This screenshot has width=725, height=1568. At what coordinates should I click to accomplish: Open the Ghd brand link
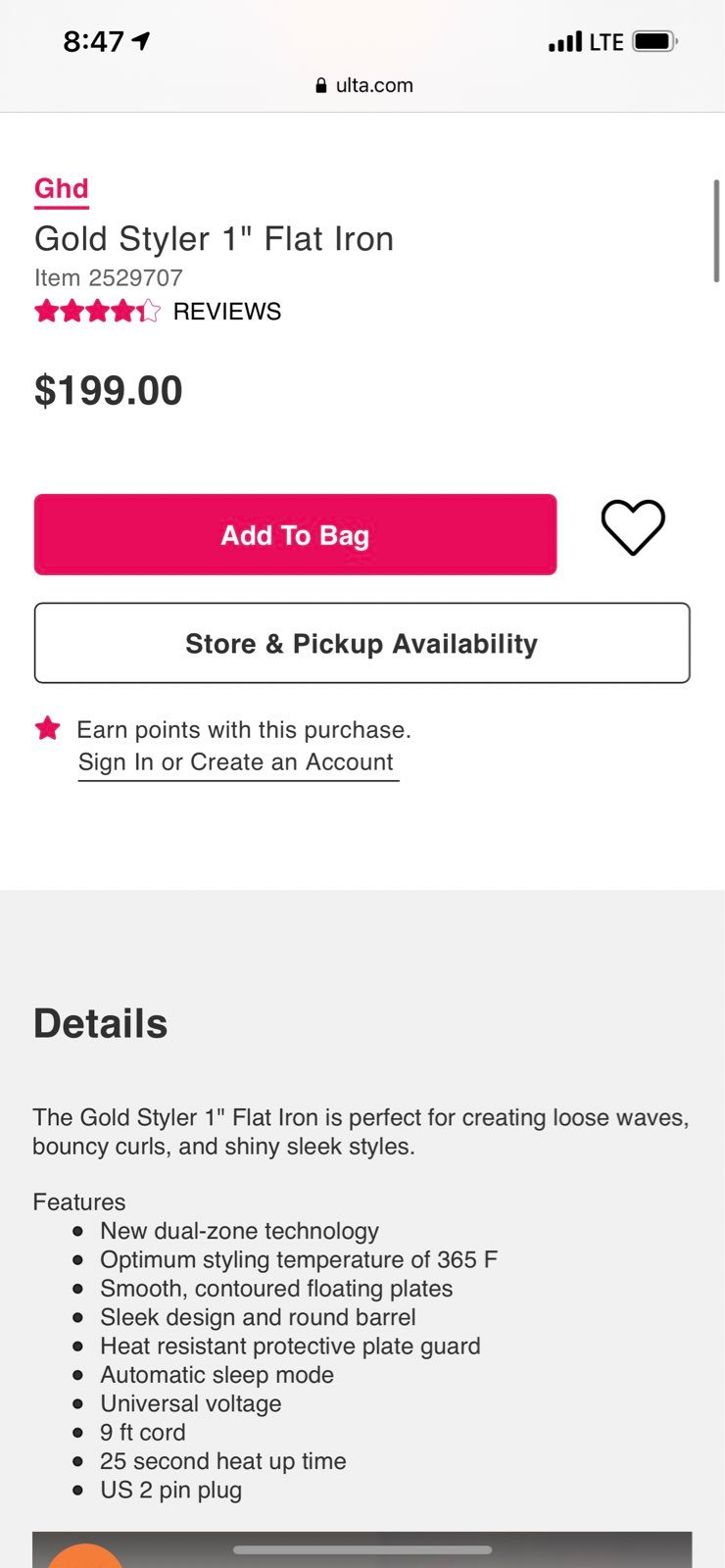coord(62,188)
